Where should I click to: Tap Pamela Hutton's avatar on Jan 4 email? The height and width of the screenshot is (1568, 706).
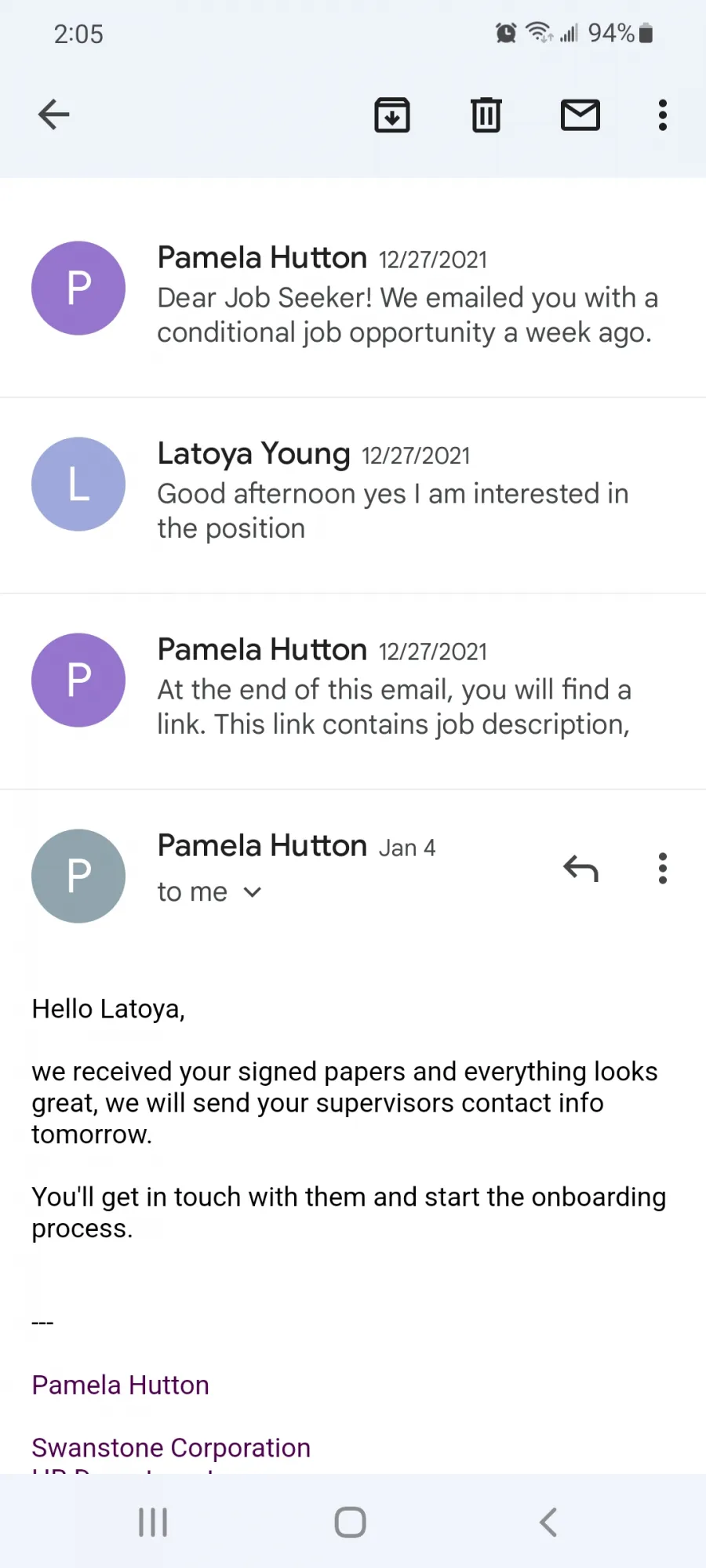click(x=78, y=876)
